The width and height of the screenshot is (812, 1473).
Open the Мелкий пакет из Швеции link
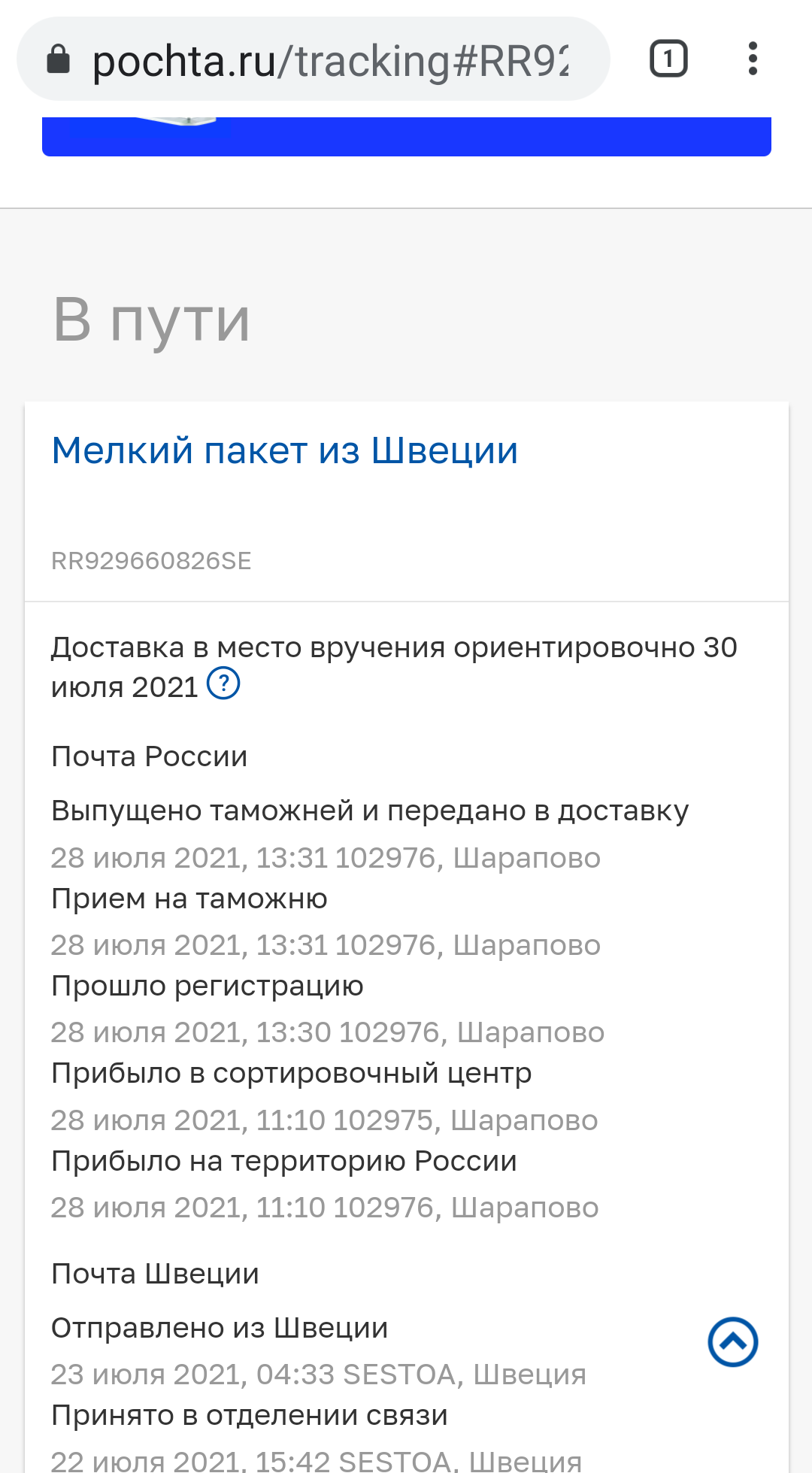(x=284, y=451)
